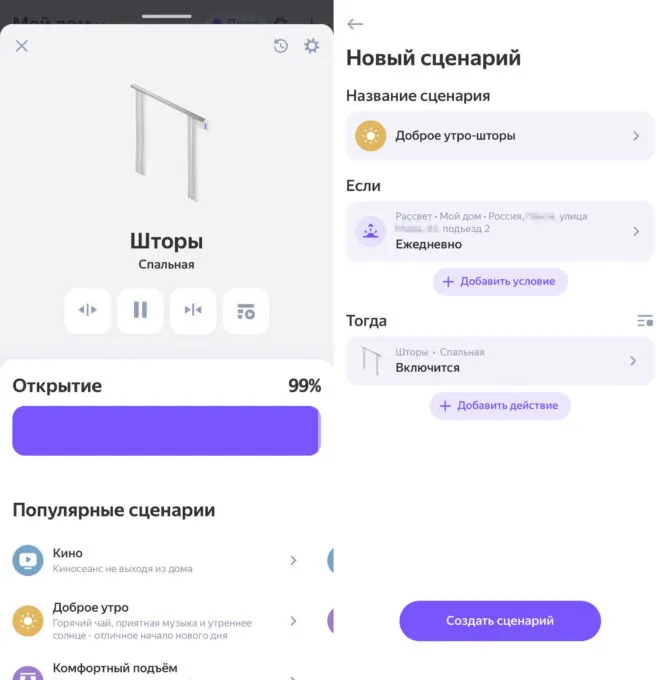Image resolution: width=667 pixels, height=680 pixels.
Task: Open the curtain settings gear
Action: [312, 46]
